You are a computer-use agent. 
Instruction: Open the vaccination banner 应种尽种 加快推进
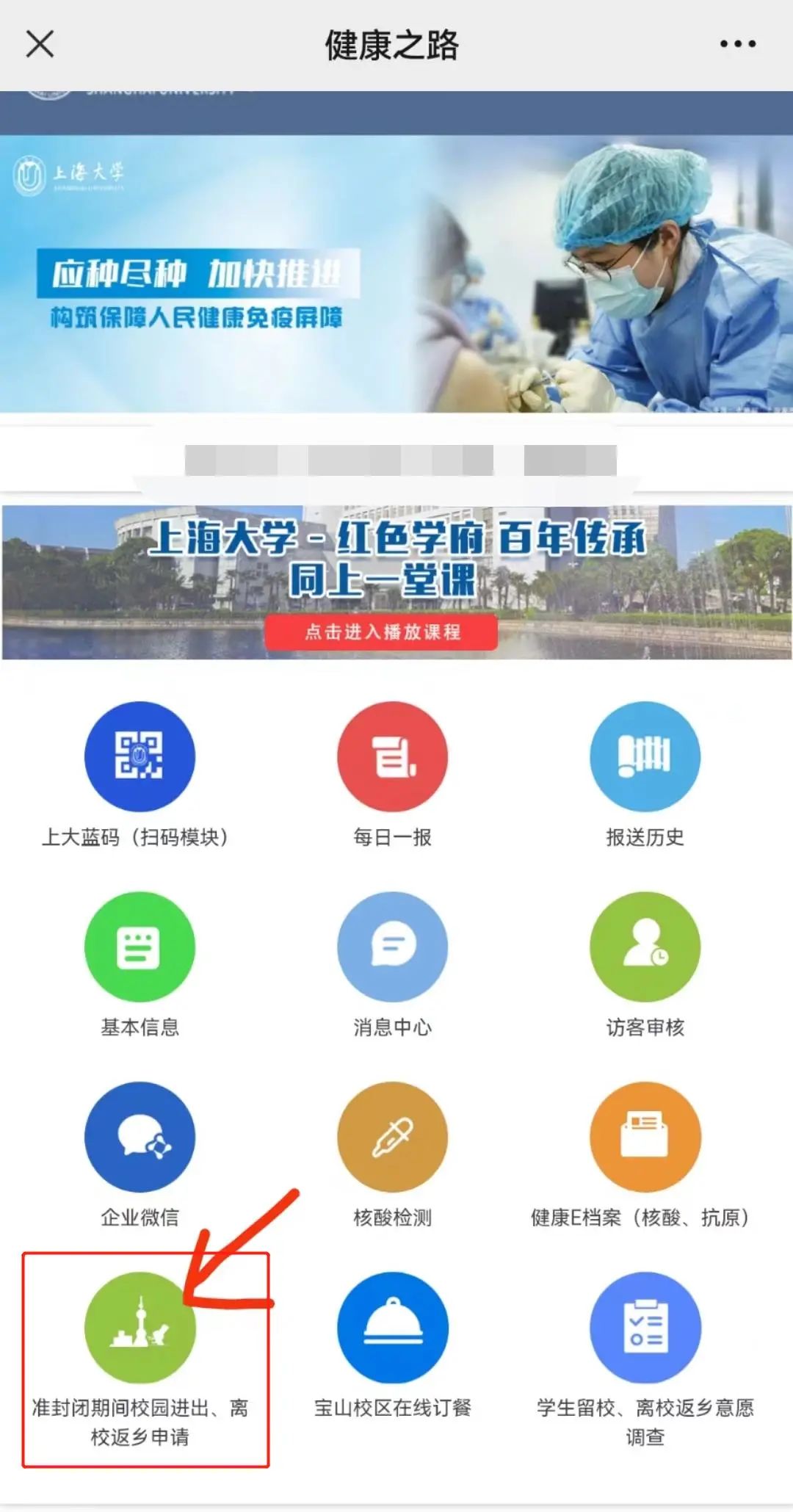pyautogui.click(x=396, y=273)
